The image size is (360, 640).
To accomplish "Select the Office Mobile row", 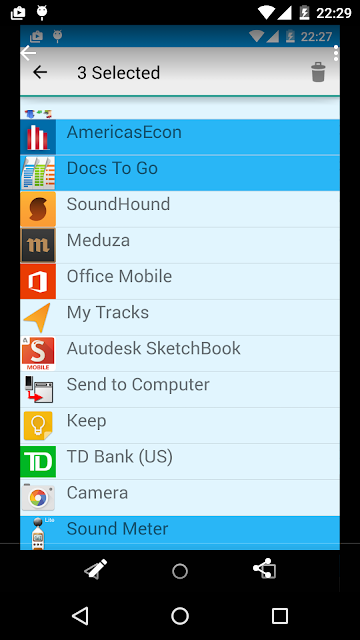I will tap(180, 281).
